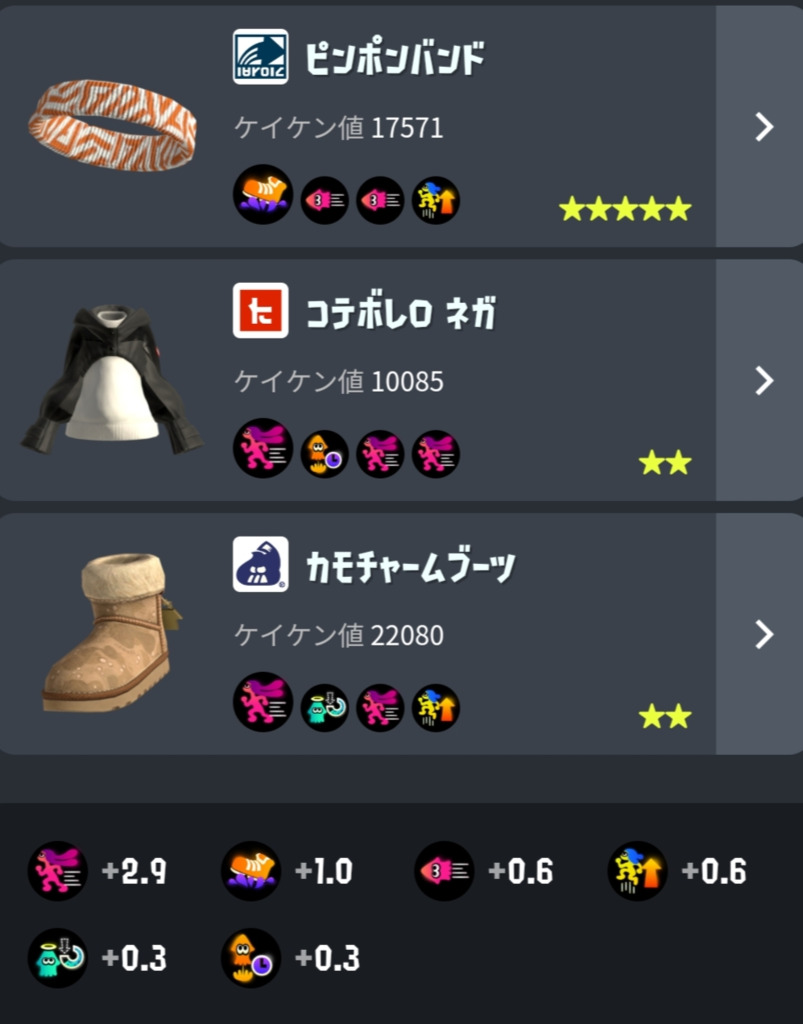Open the ピンポンバンド headgear details
This screenshot has height=1024, width=803.
point(763,126)
